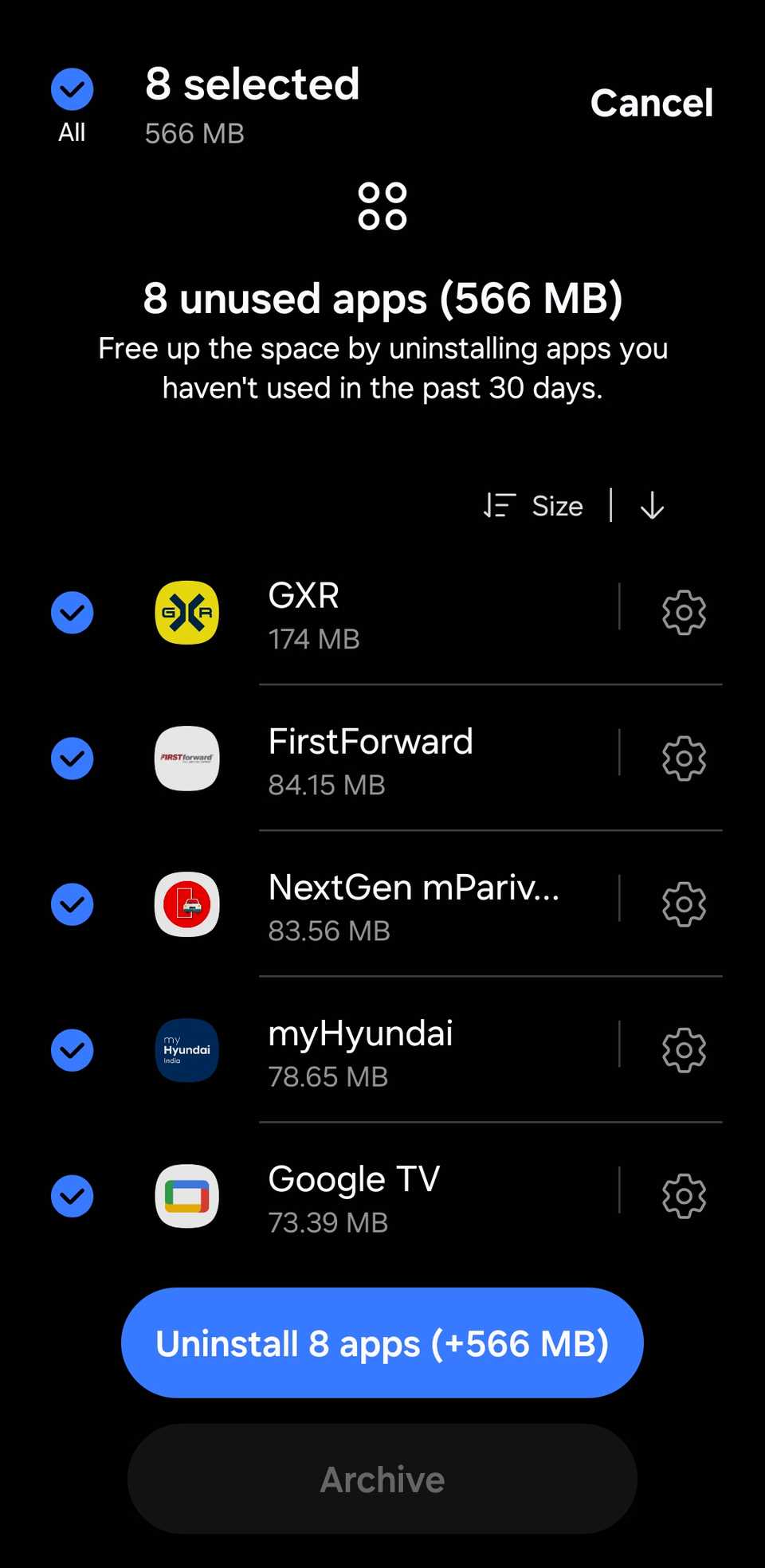This screenshot has height=1568, width=765.
Task: Tap the descending sort arrow
Action: (652, 505)
